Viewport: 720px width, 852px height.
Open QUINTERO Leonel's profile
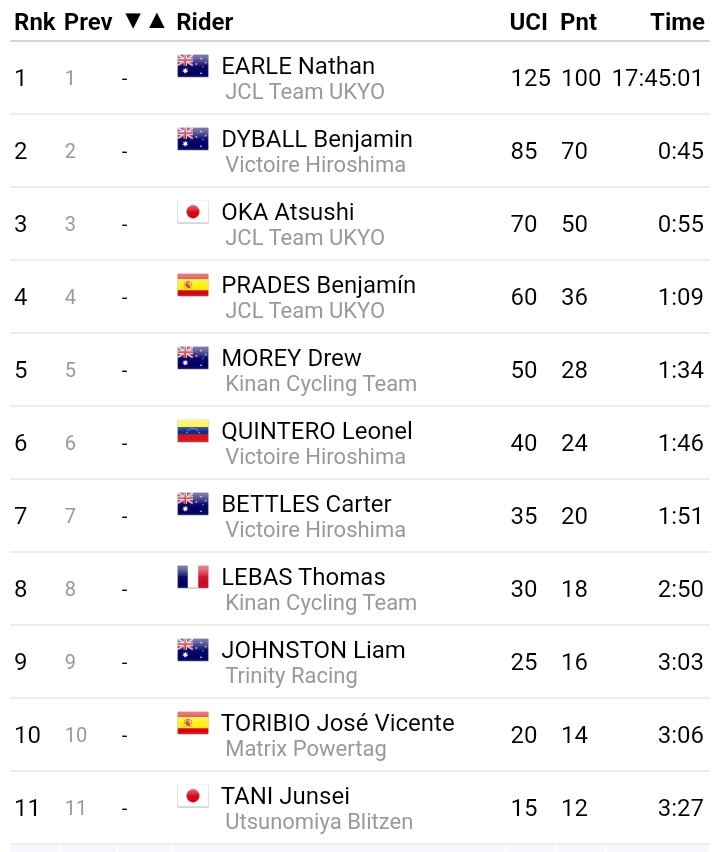(316, 431)
